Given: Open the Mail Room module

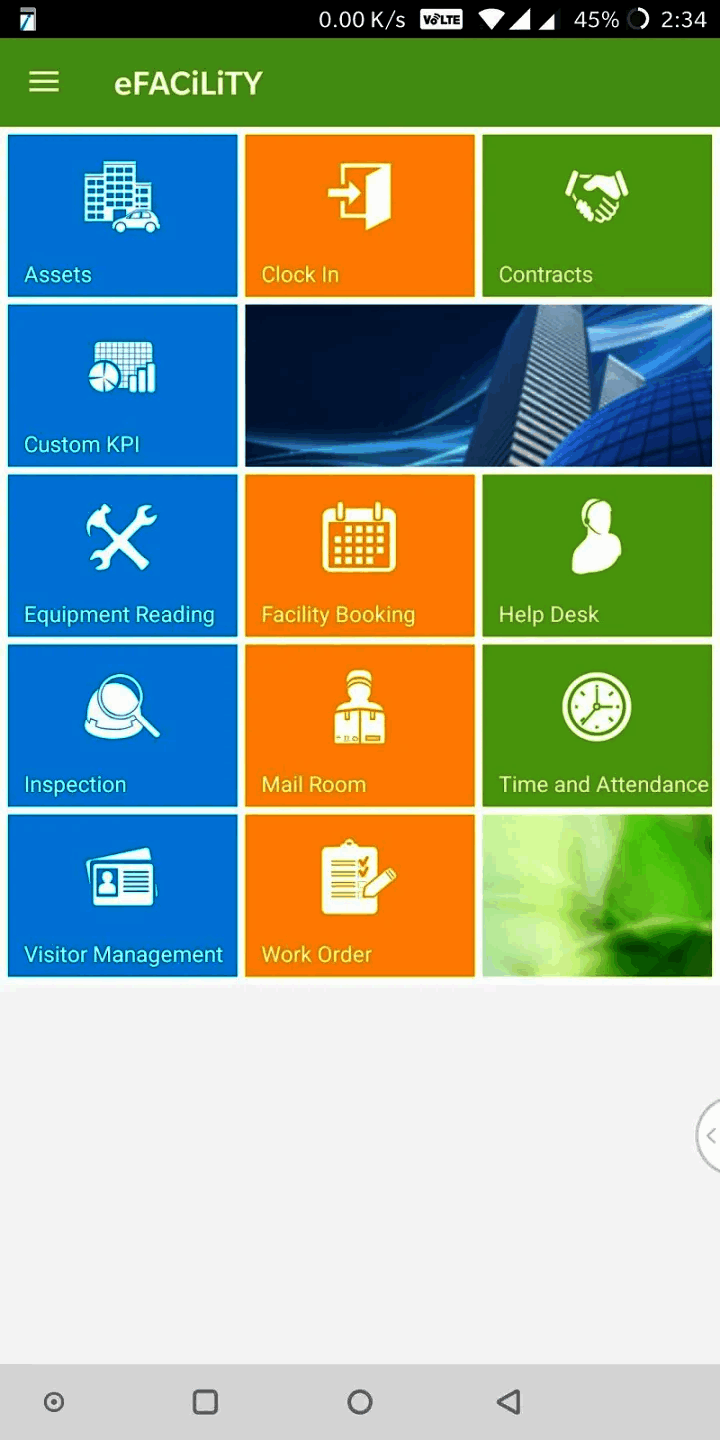Looking at the screenshot, I should (x=359, y=725).
